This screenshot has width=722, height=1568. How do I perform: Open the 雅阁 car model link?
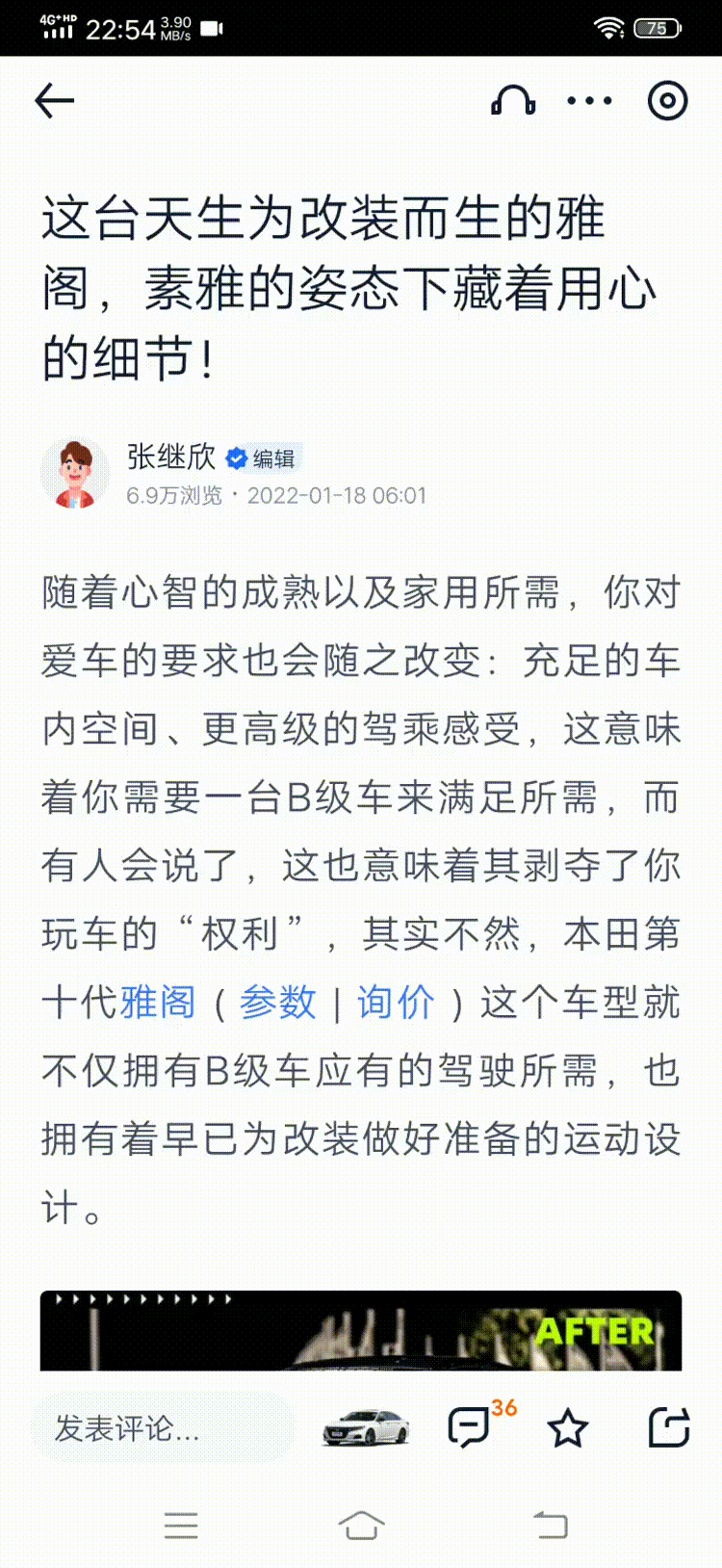158,1003
